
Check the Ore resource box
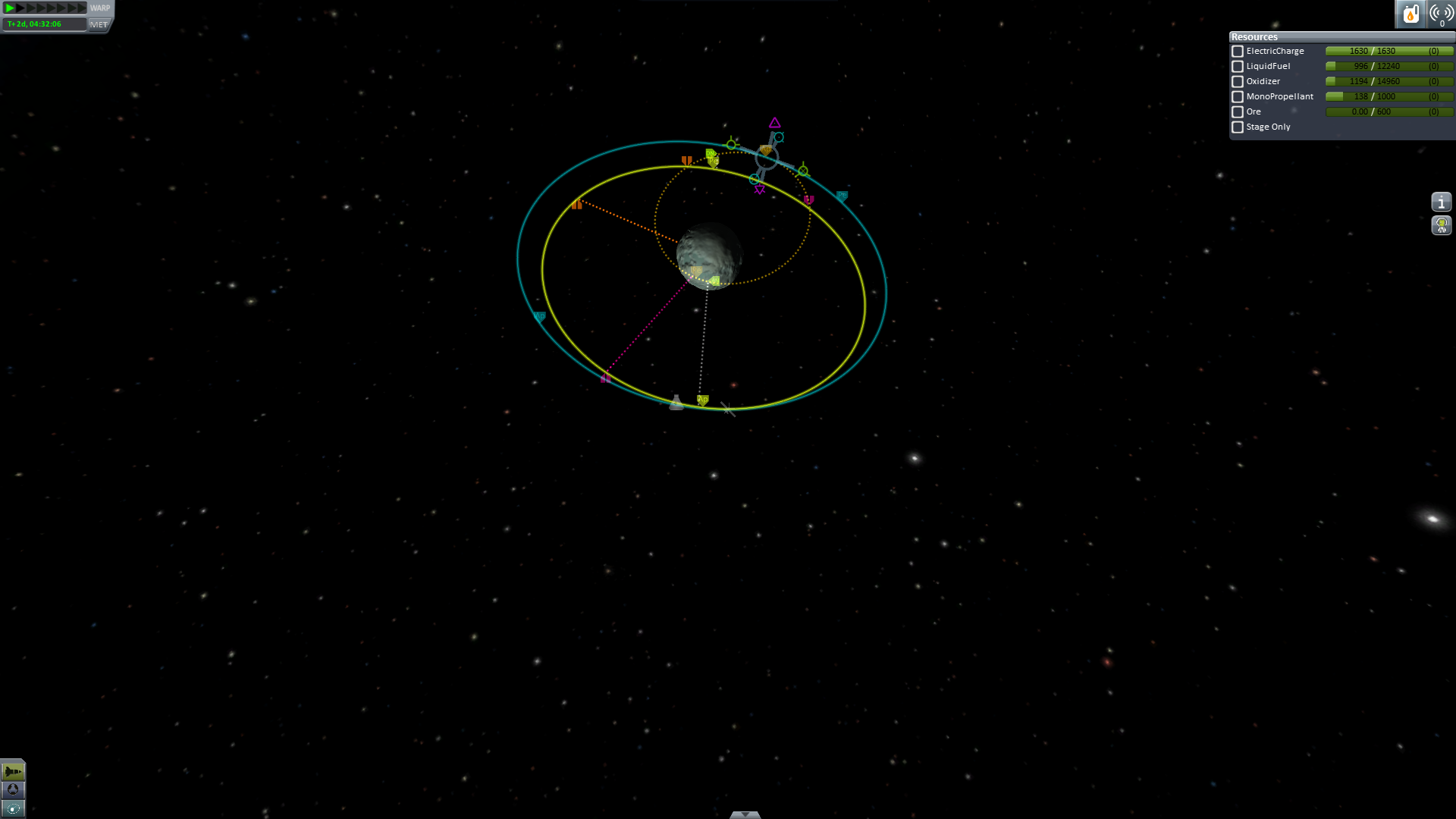(1238, 112)
